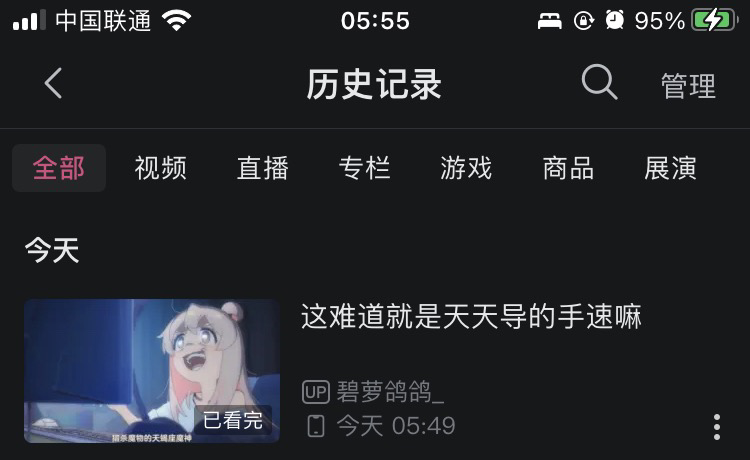Switch to the 游戏 tab
Image resolution: width=750 pixels, height=460 pixels.
[x=466, y=168]
